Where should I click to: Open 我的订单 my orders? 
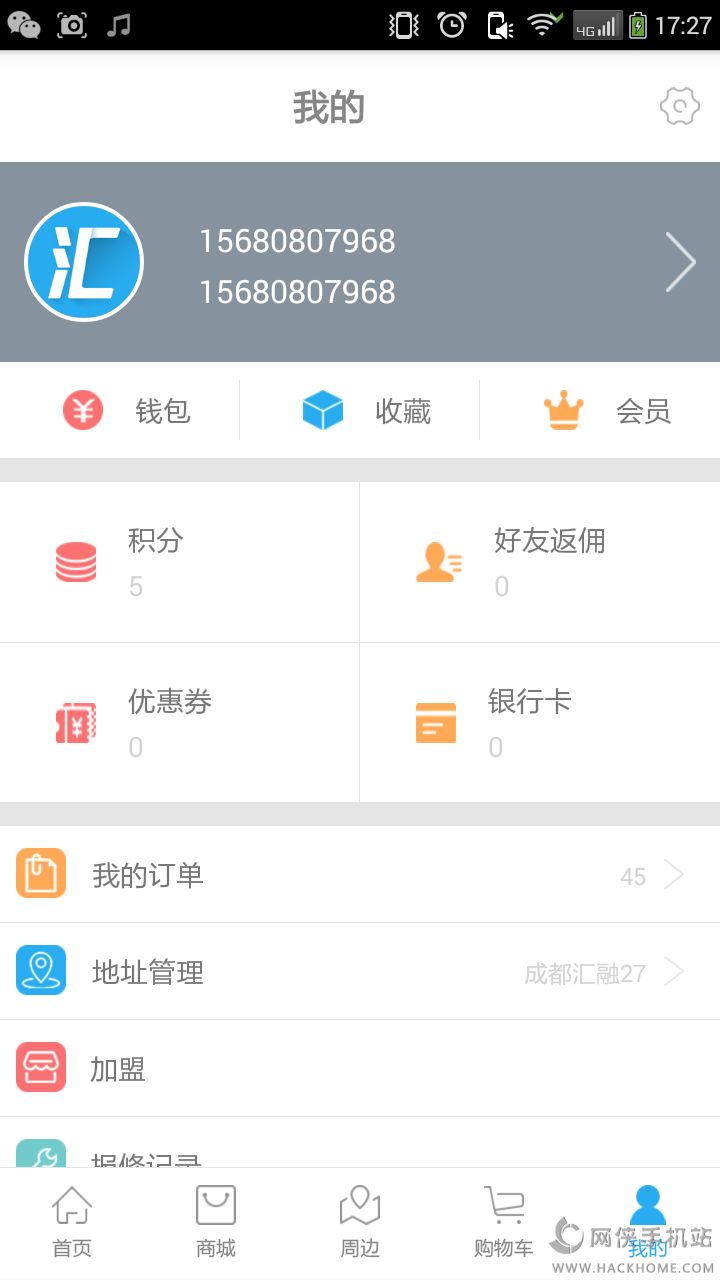click(x=360, y=875)
